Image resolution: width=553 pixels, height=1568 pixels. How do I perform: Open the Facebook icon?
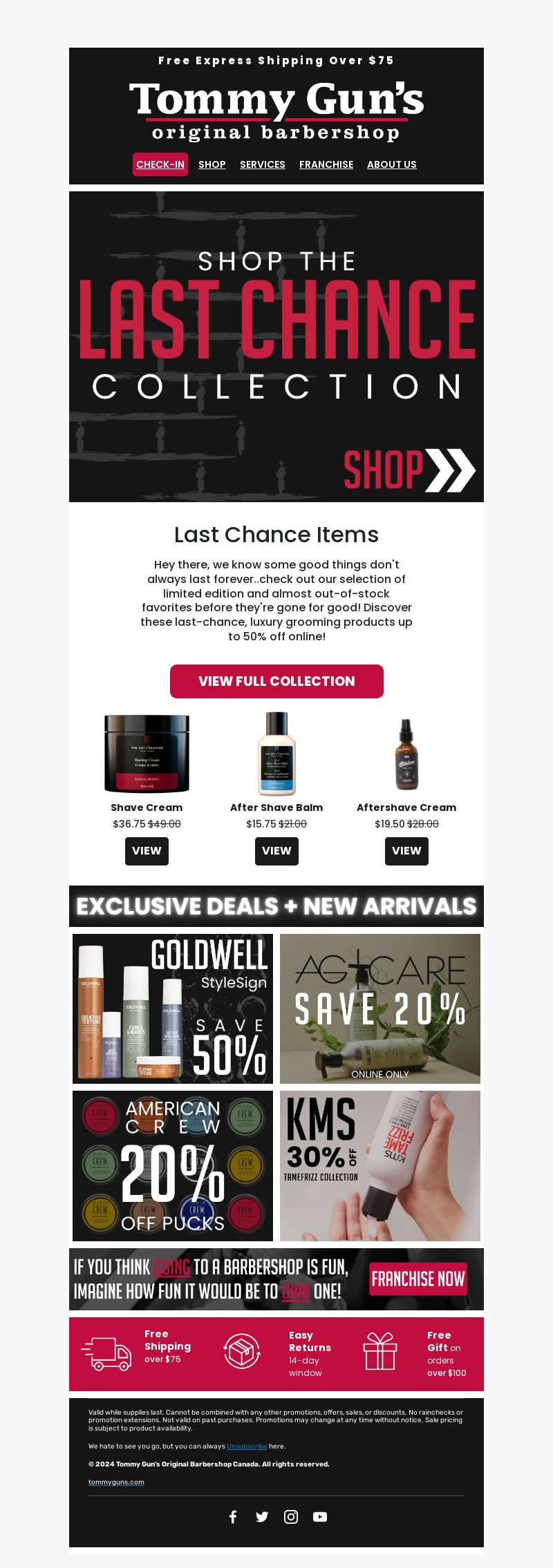[233, 1516]
